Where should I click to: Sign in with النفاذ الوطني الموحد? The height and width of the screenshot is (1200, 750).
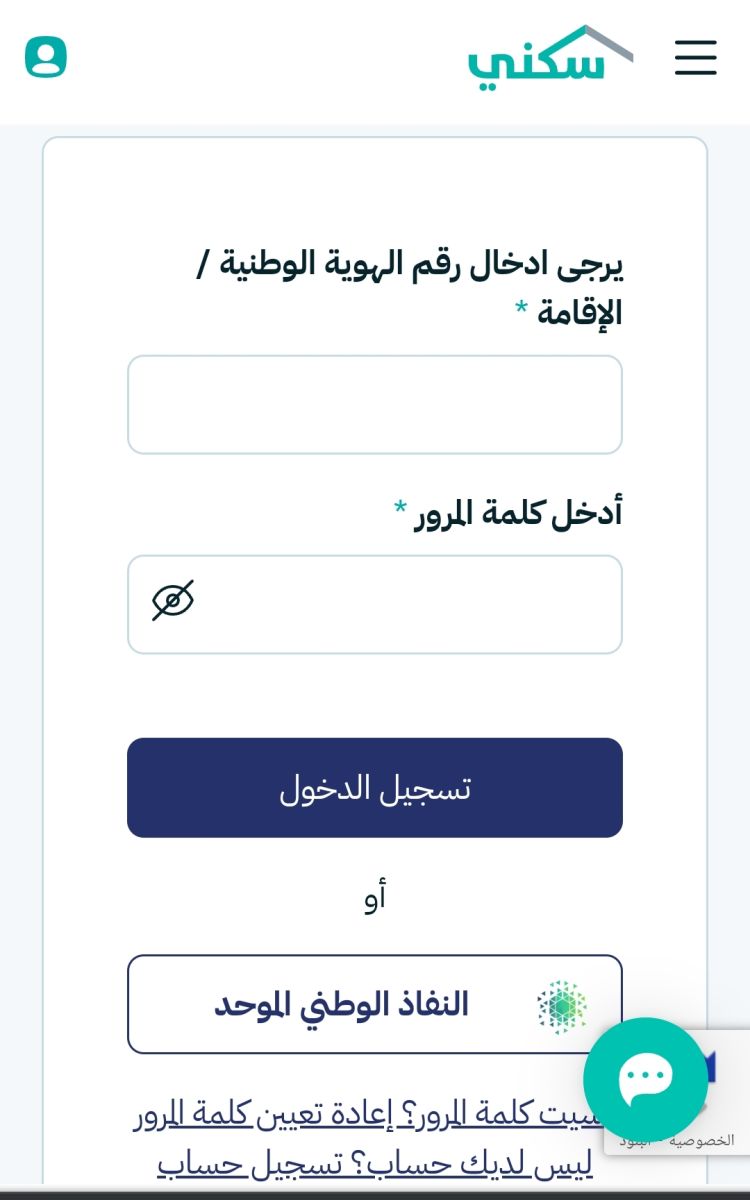click(x=375, y=1004)
